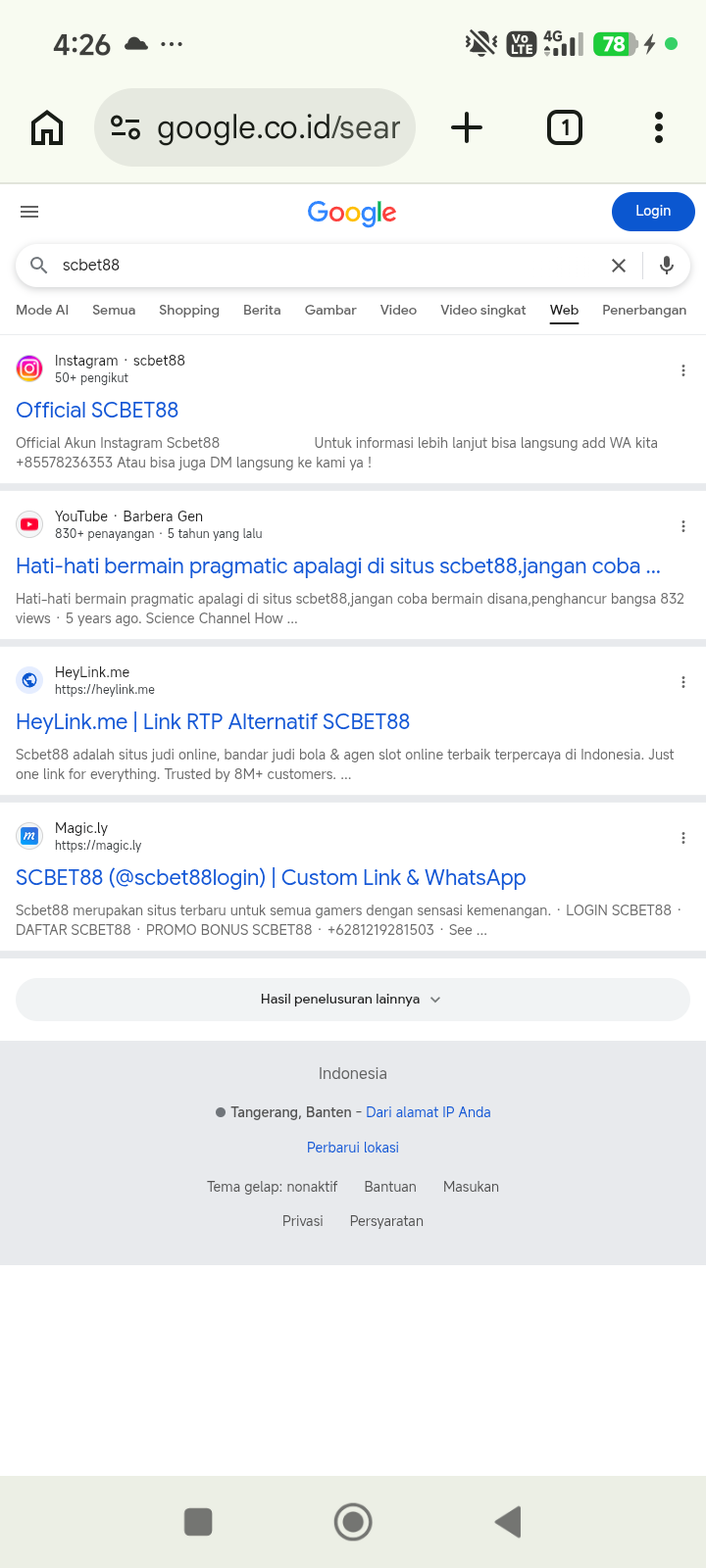
Task: Go back with the system back button
Action: (x=508, y=1522)
